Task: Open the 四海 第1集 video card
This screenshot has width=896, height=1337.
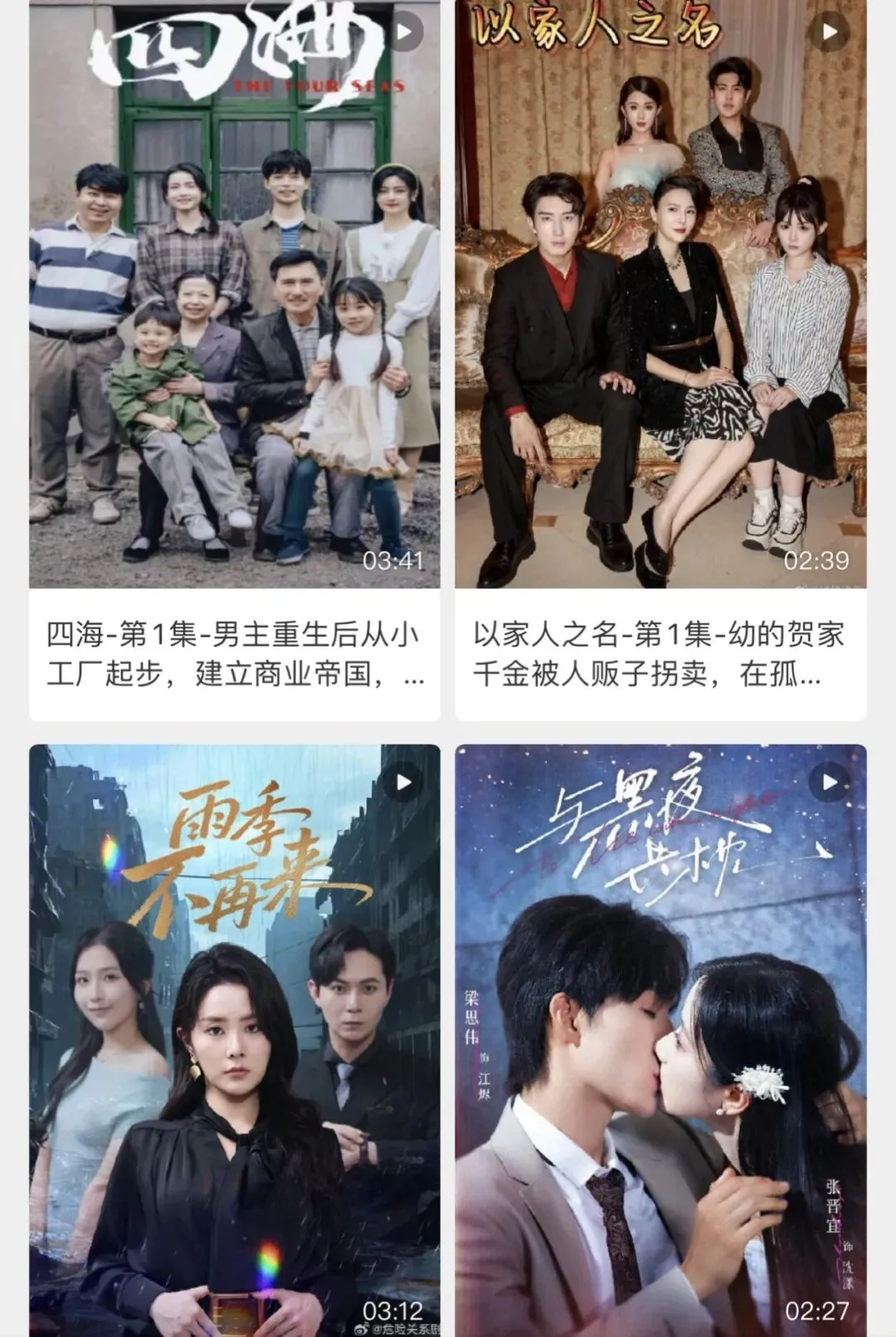Action: (235, 359)
